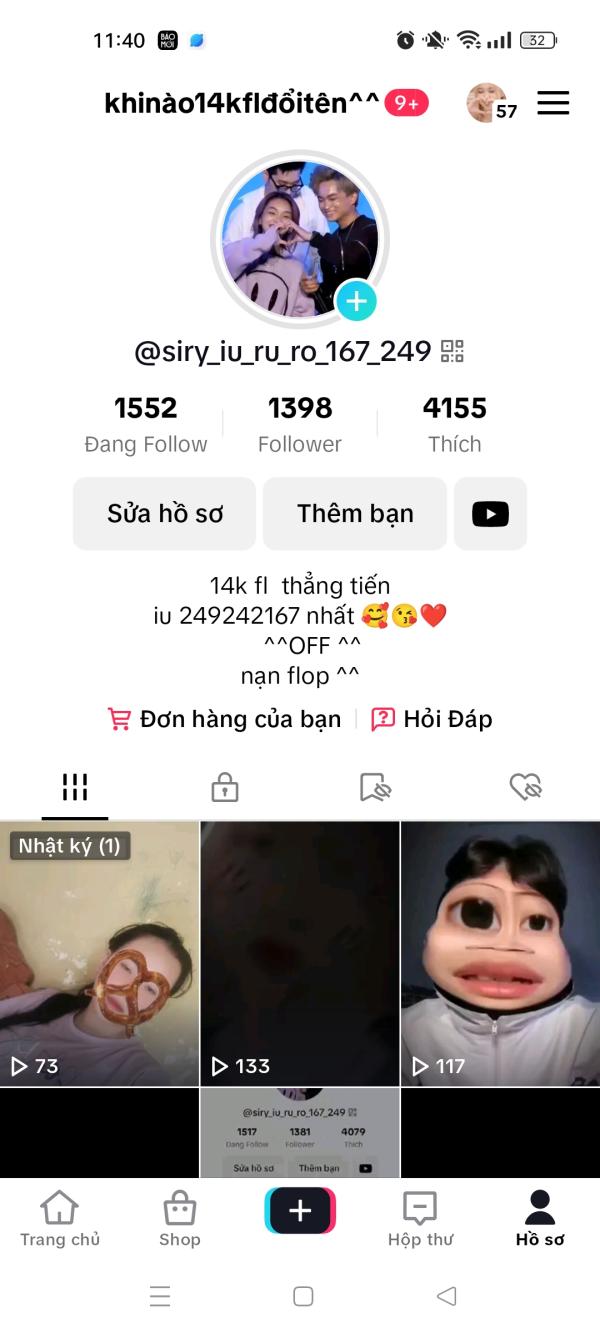Open the Shop tab
600x1333 pixels.
(x=180, y=1219)
